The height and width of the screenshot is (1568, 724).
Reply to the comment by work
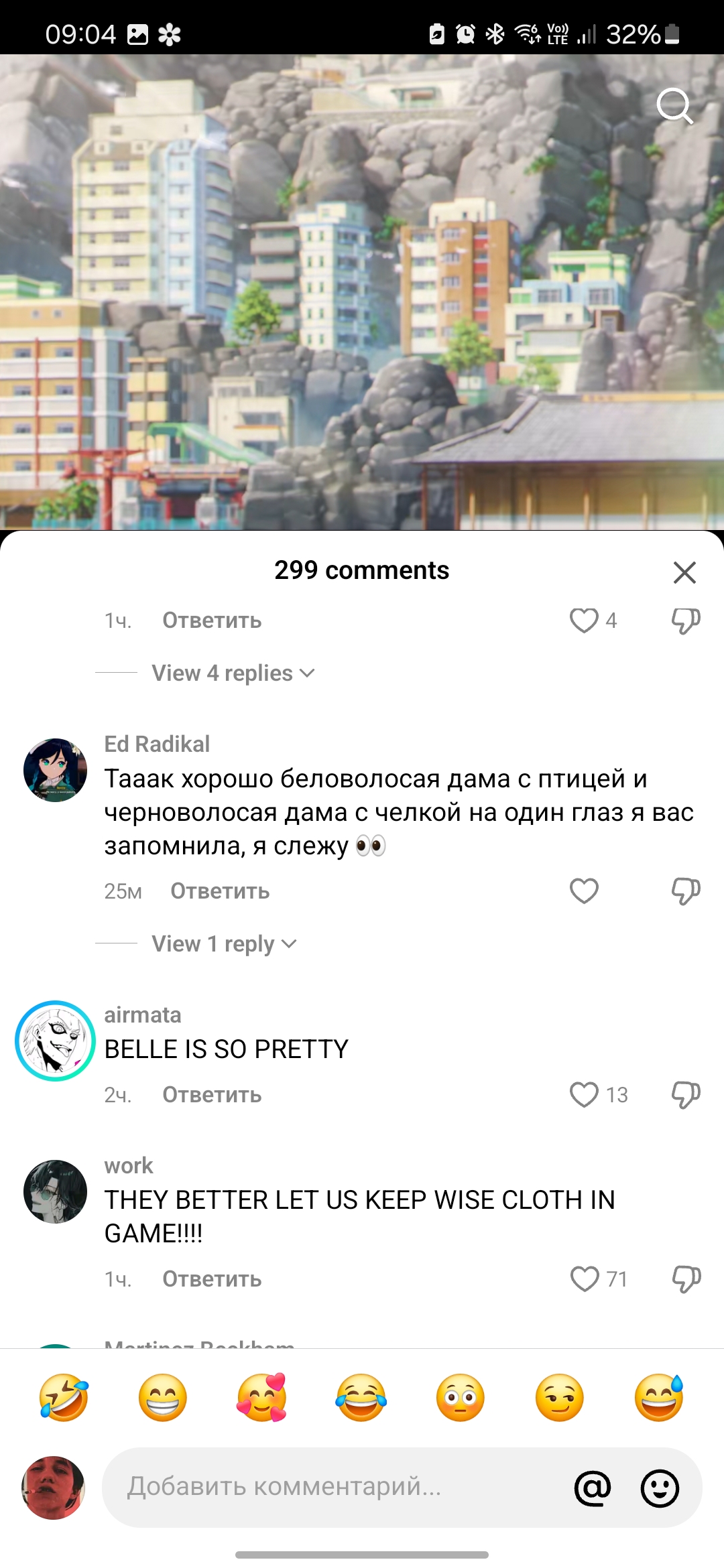[212, 1279]
